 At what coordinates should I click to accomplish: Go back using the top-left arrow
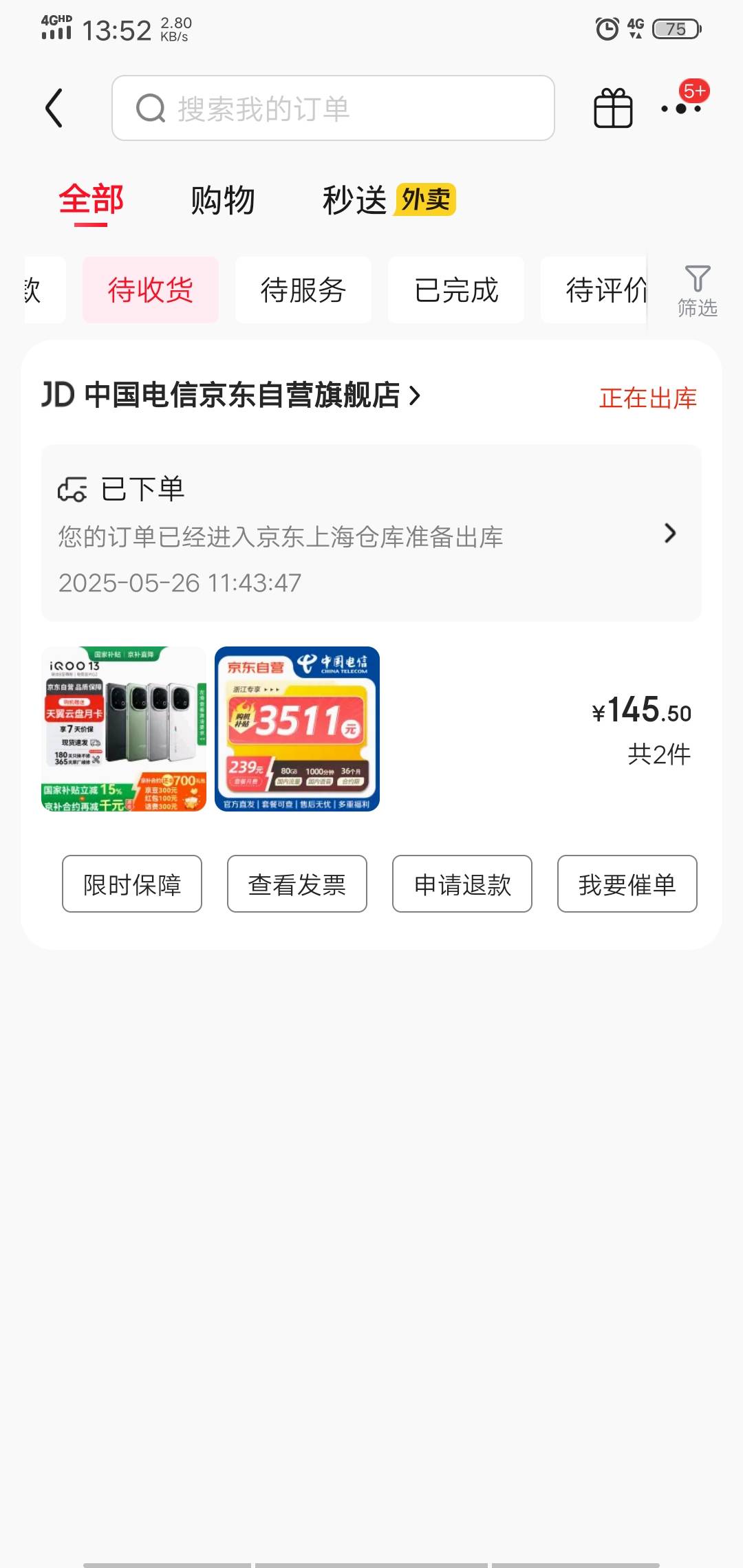click(x=54, y=108)
